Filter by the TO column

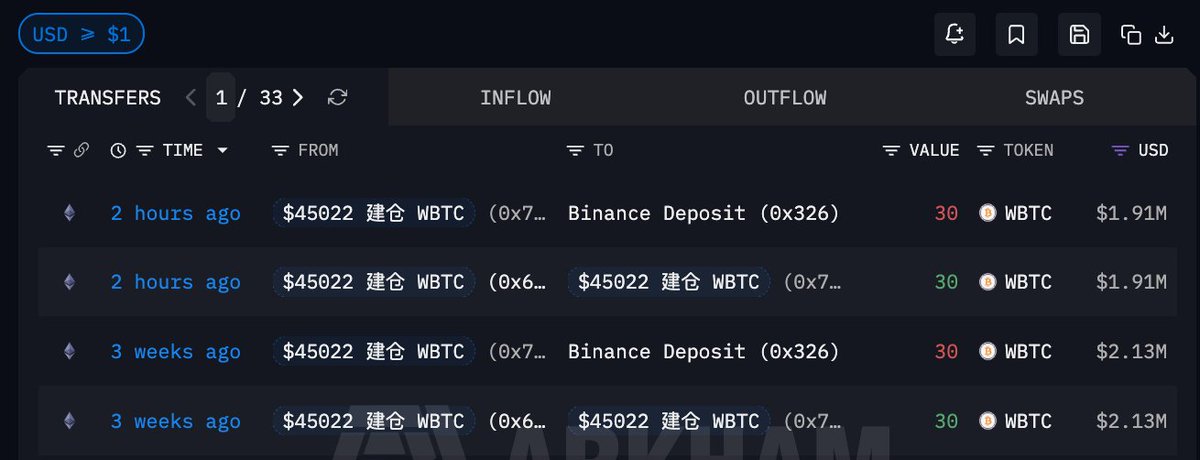575,150
